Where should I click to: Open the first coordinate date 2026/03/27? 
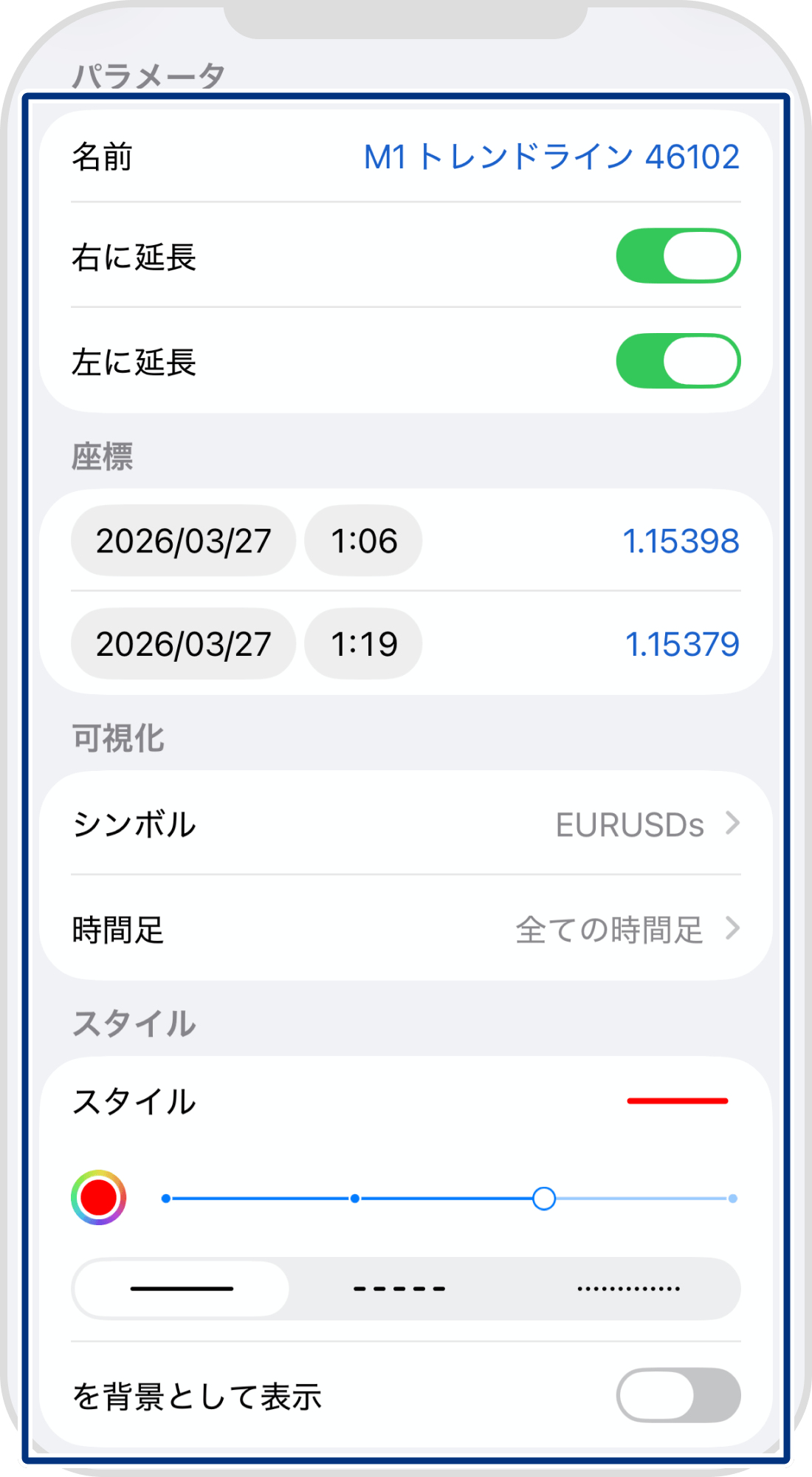(x=183, y=541)
